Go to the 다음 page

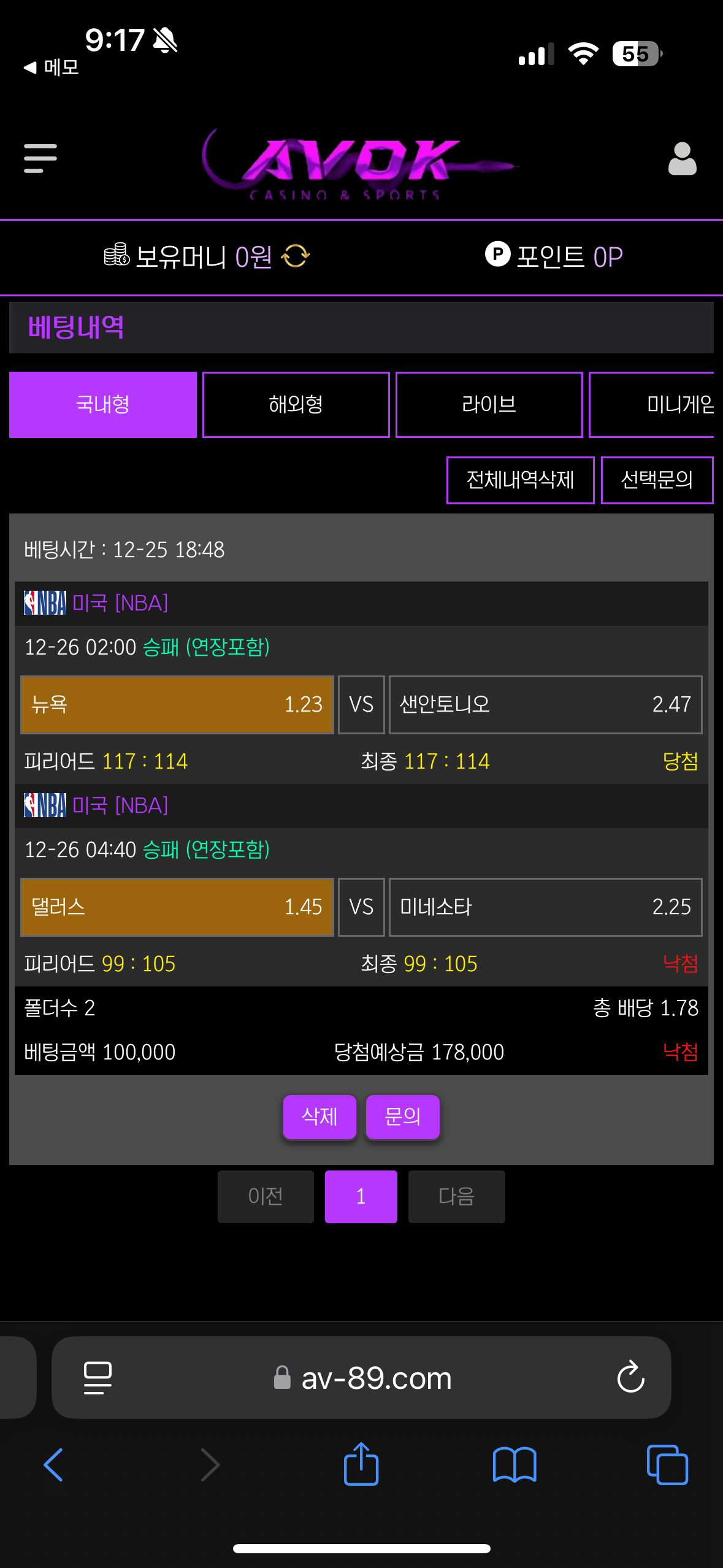[456, 1196]
